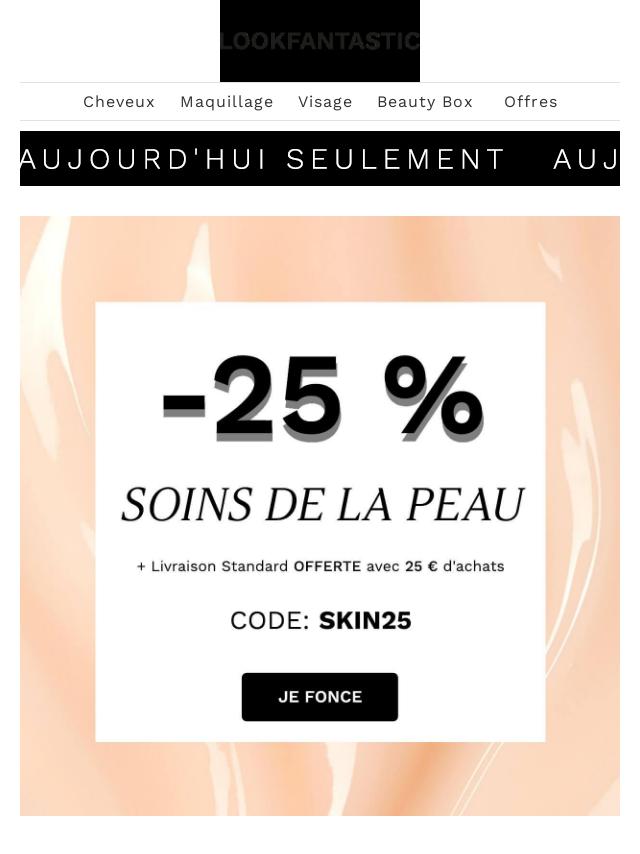This screenshot has width=640, height=854.
Task: View the Offres section
Action: 530,102
